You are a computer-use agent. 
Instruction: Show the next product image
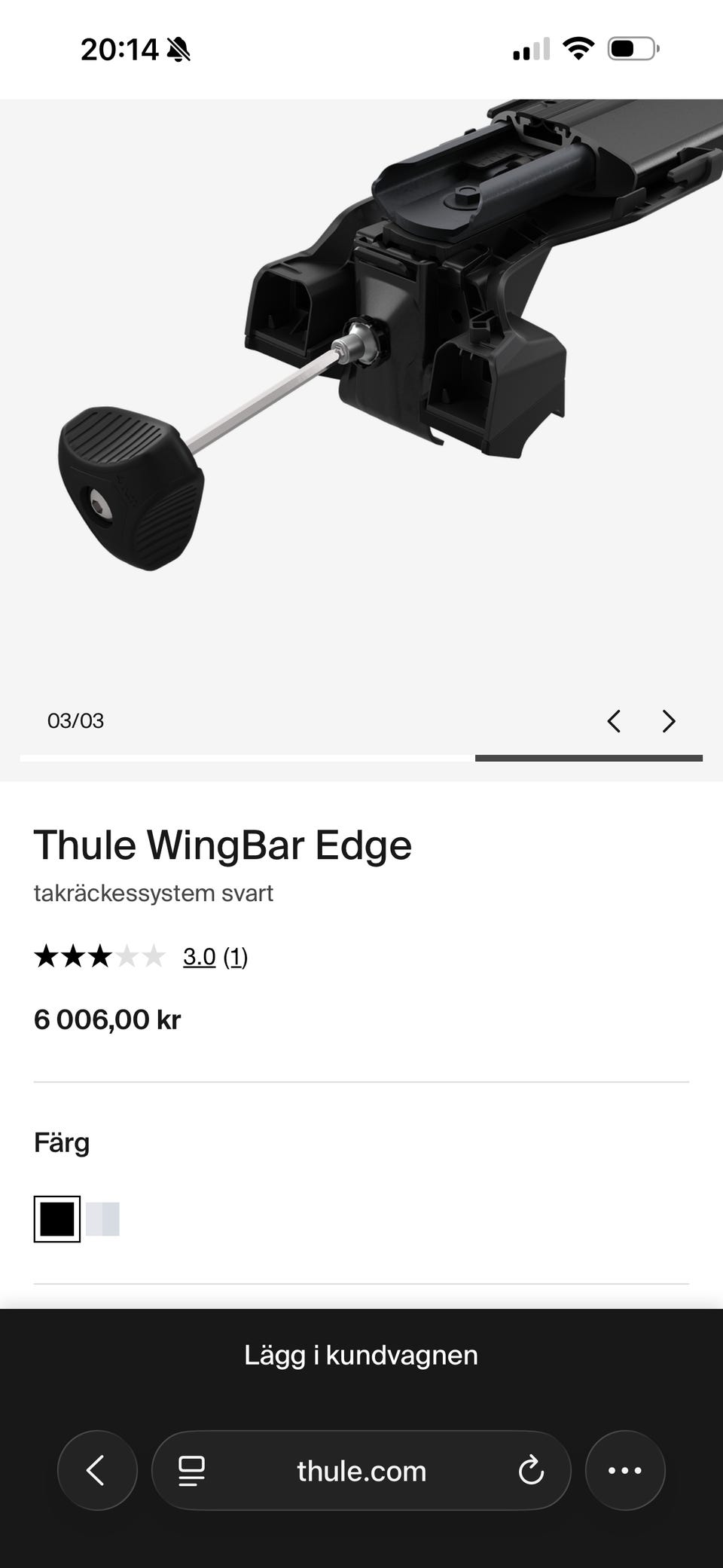(669, 721)
